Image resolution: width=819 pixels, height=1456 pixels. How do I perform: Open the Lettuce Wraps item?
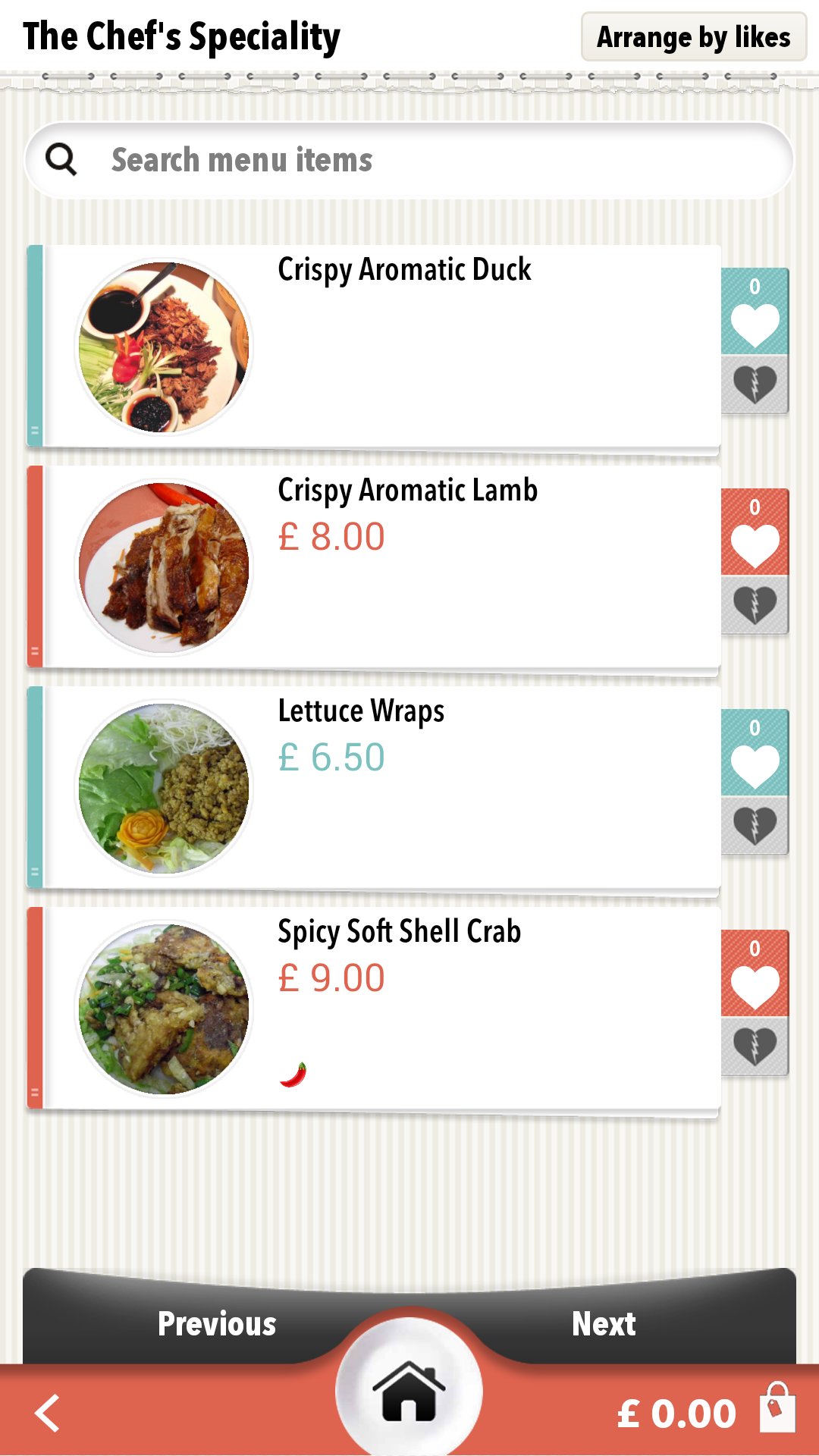373,788
